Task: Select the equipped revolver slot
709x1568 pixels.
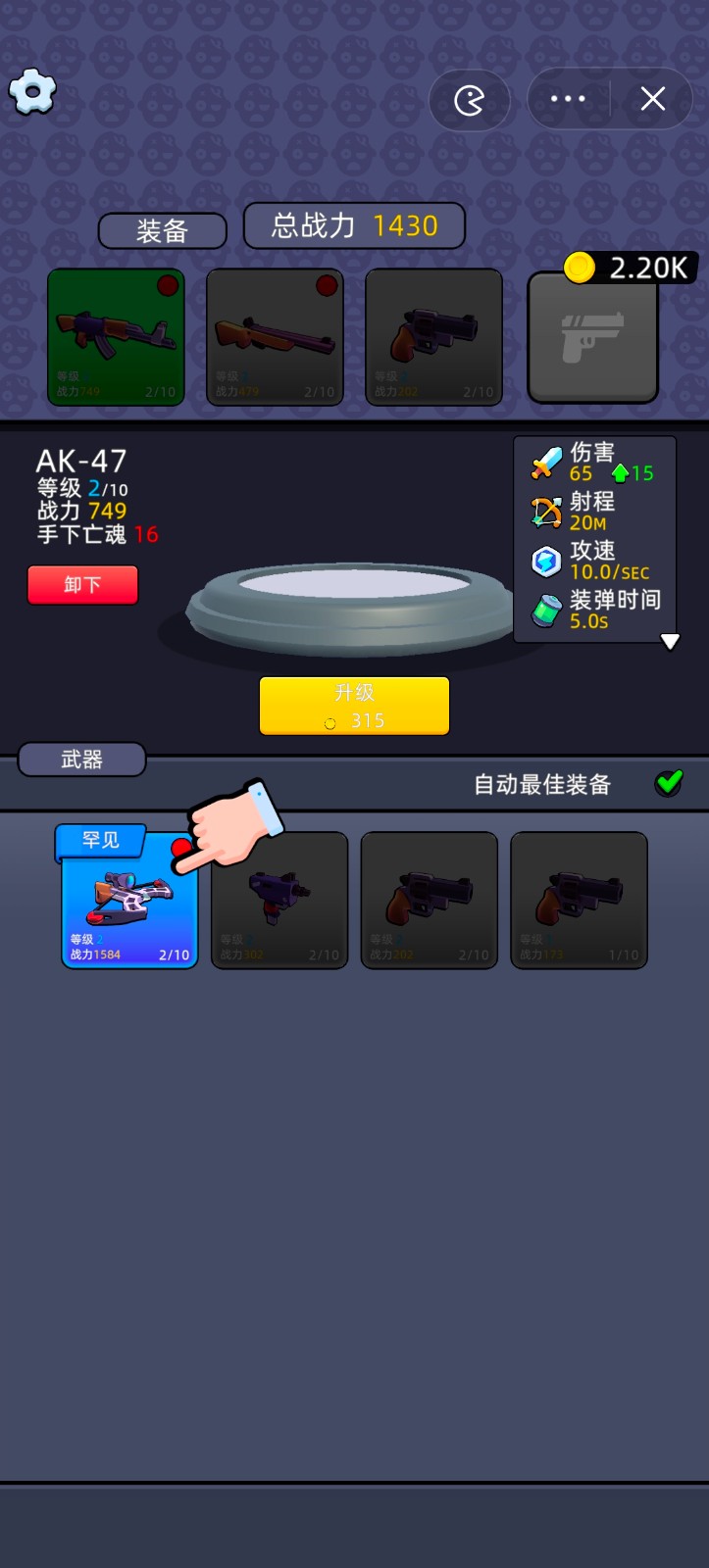Action: pyautogui.click(x=434, y=337)
